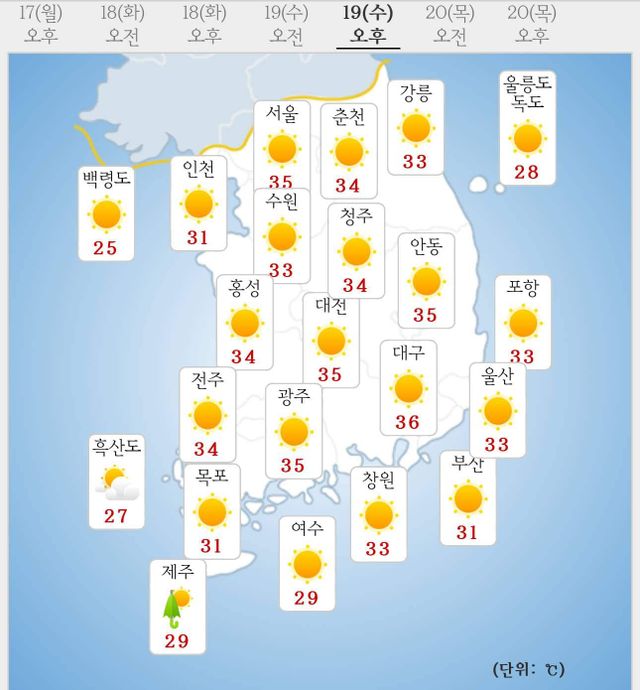Jump to the 20(목) 오후 forecast tab
The width and height of the screenshot is (640, 690).
point(532,25)
